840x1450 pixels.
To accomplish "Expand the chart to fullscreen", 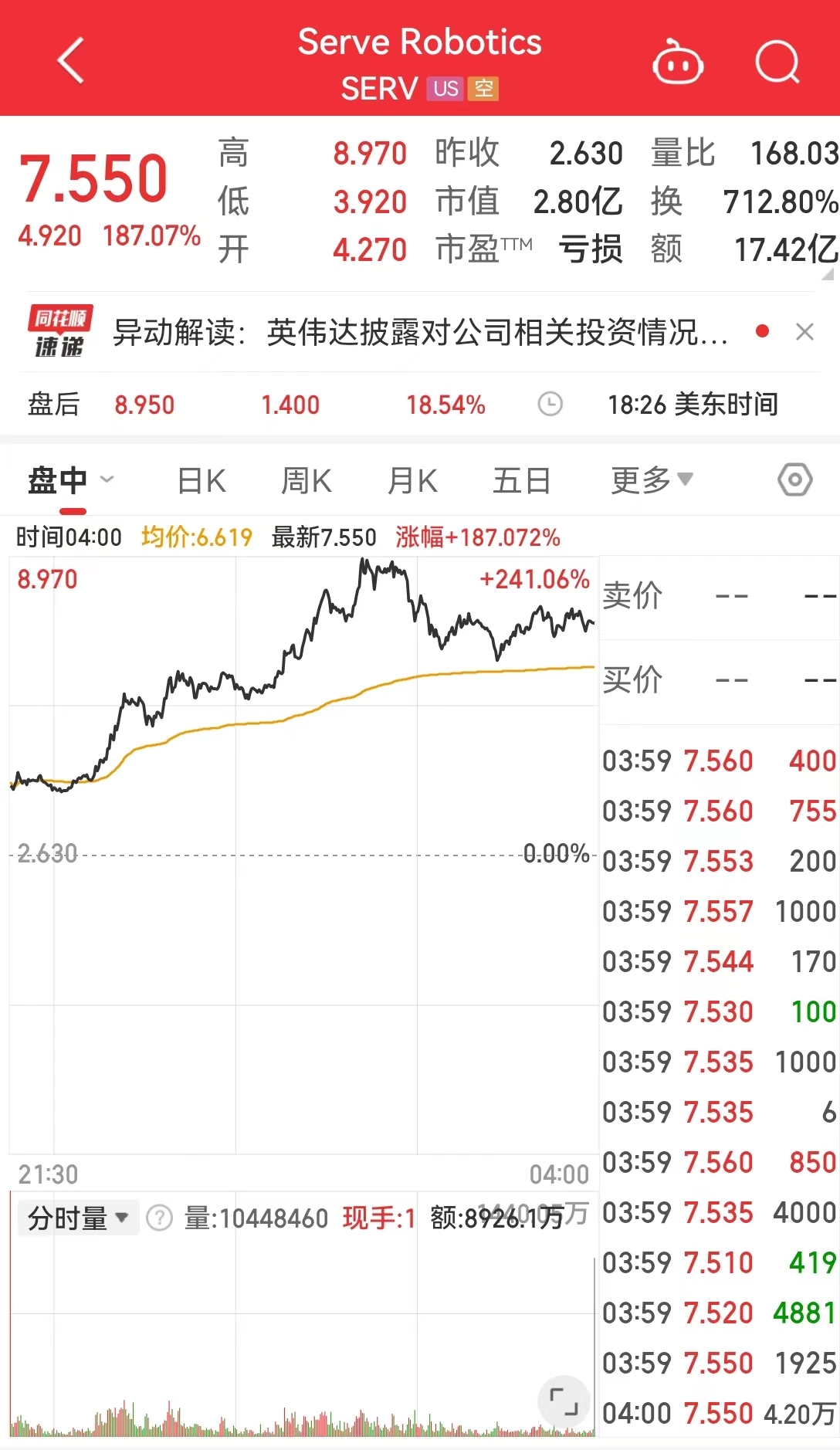I will (x=564, y=1400).
